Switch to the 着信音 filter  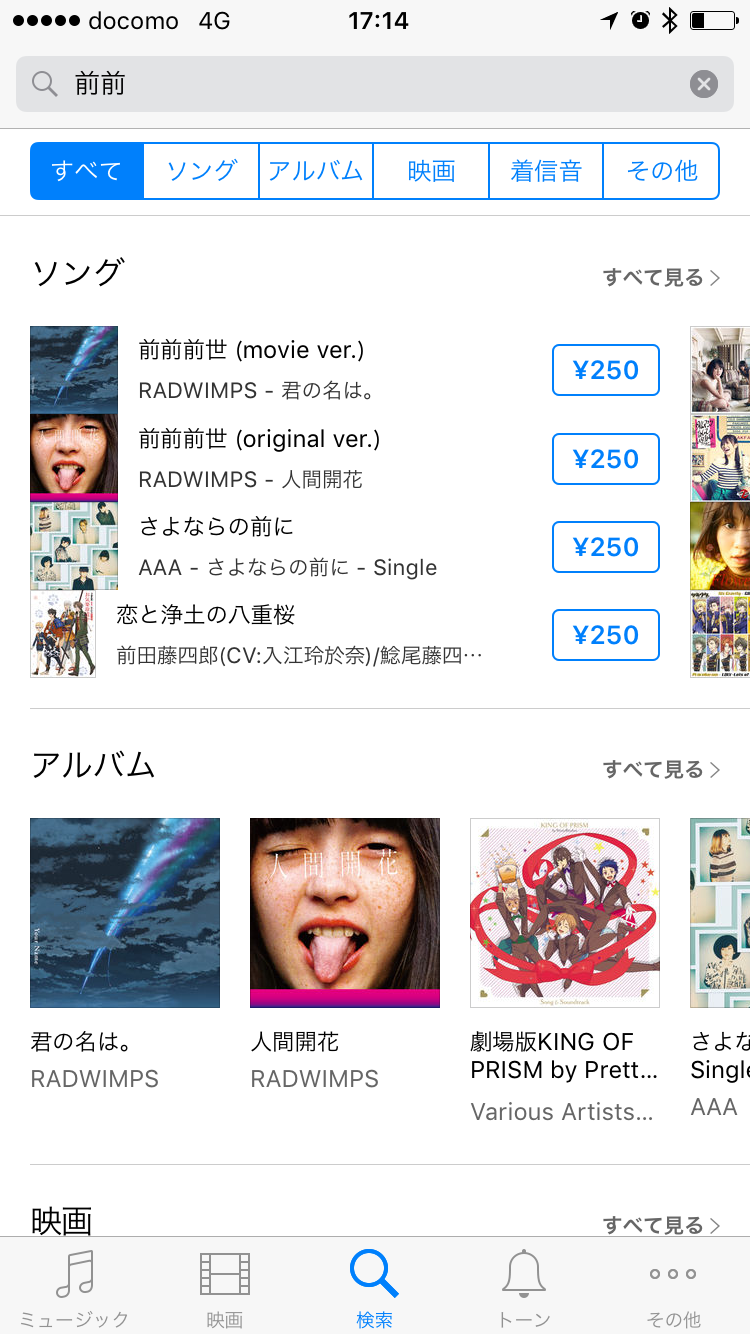click(x=546, y=171)
